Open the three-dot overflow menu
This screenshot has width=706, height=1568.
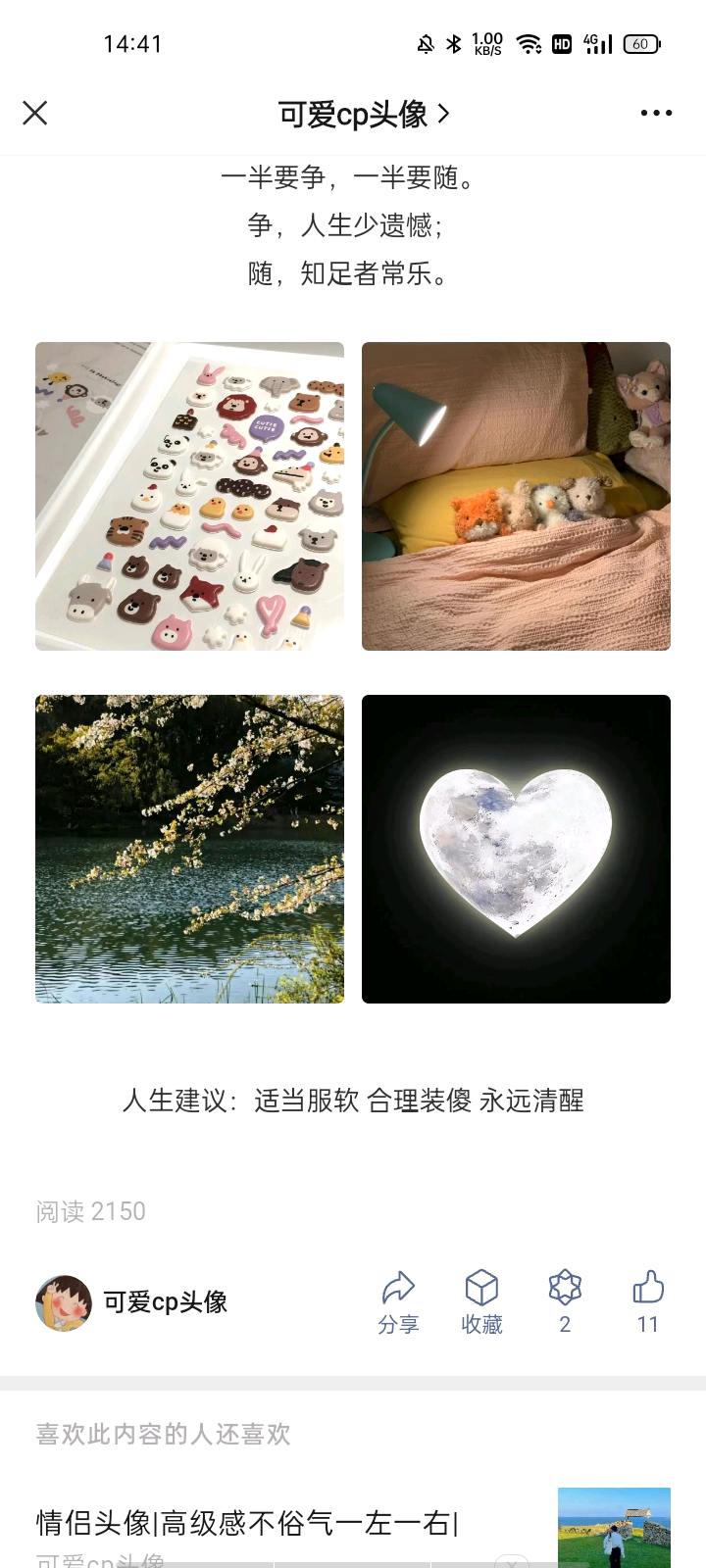[656, 114]
